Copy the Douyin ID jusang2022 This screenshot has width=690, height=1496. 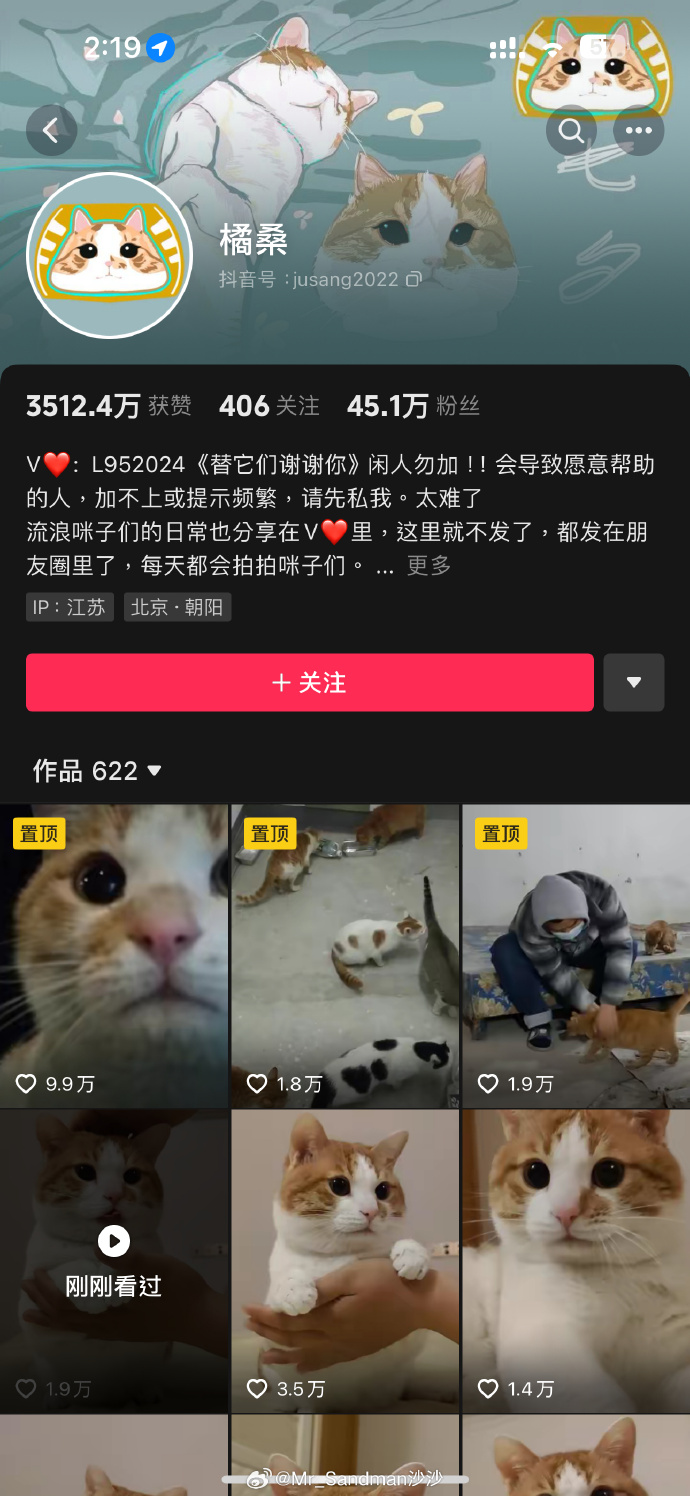(x=413, y=280)
